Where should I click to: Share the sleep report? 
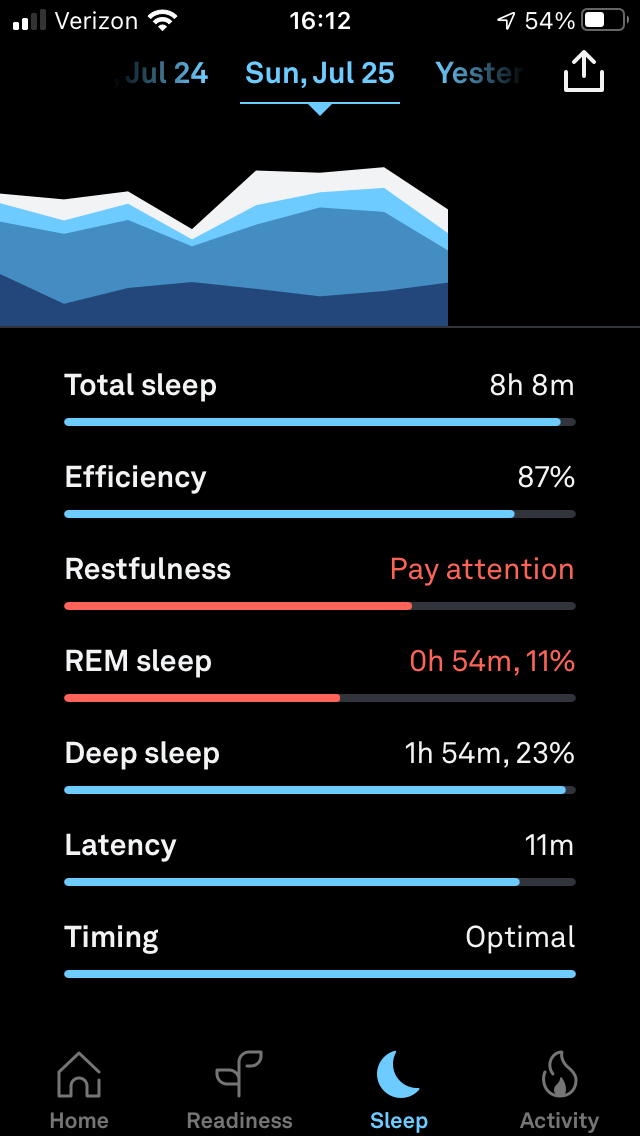pos(584,72)
